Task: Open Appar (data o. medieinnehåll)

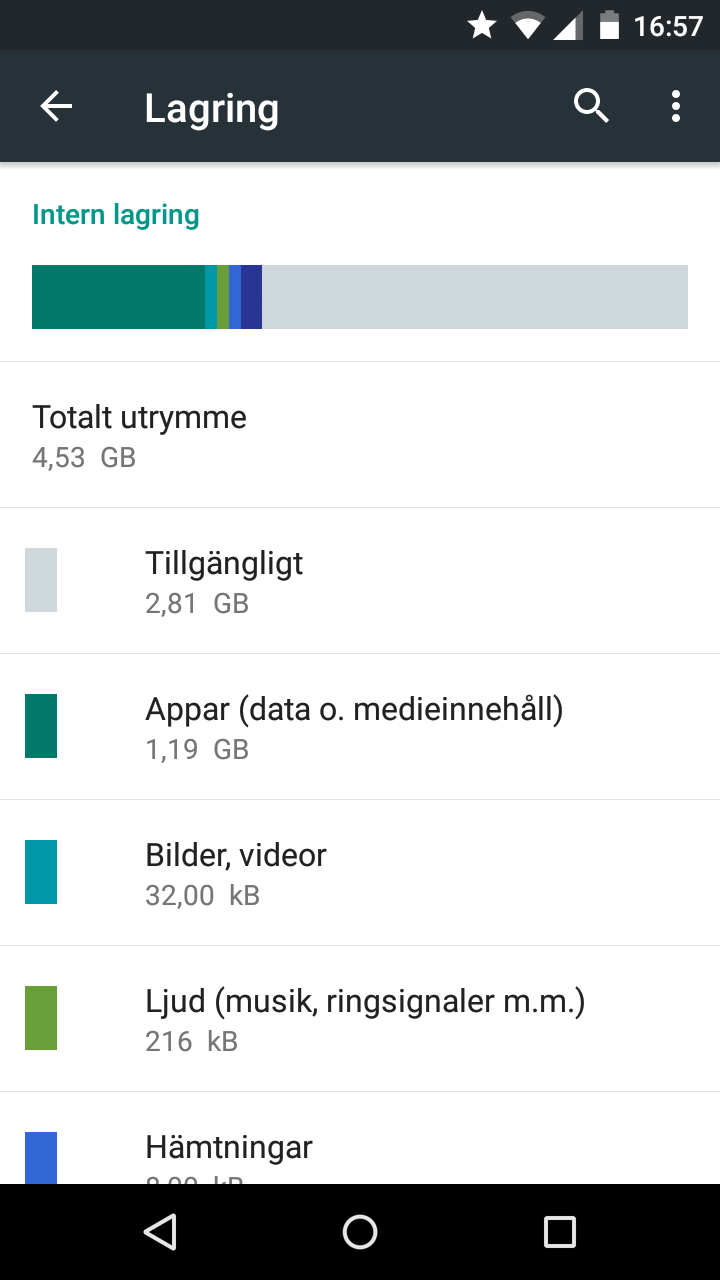Action: click(x=360, y=727)
